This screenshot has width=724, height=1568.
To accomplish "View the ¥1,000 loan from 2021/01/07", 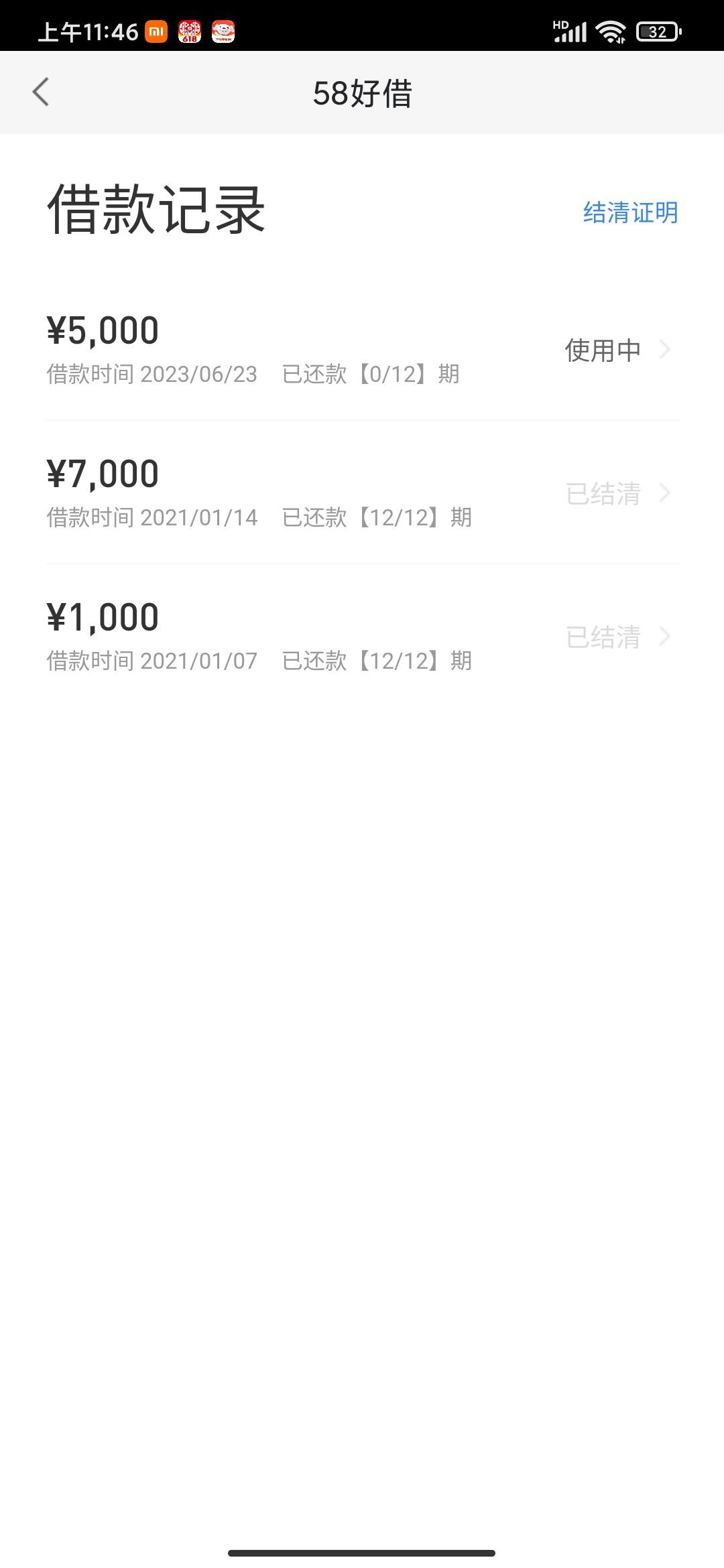I will coord(362,636).
